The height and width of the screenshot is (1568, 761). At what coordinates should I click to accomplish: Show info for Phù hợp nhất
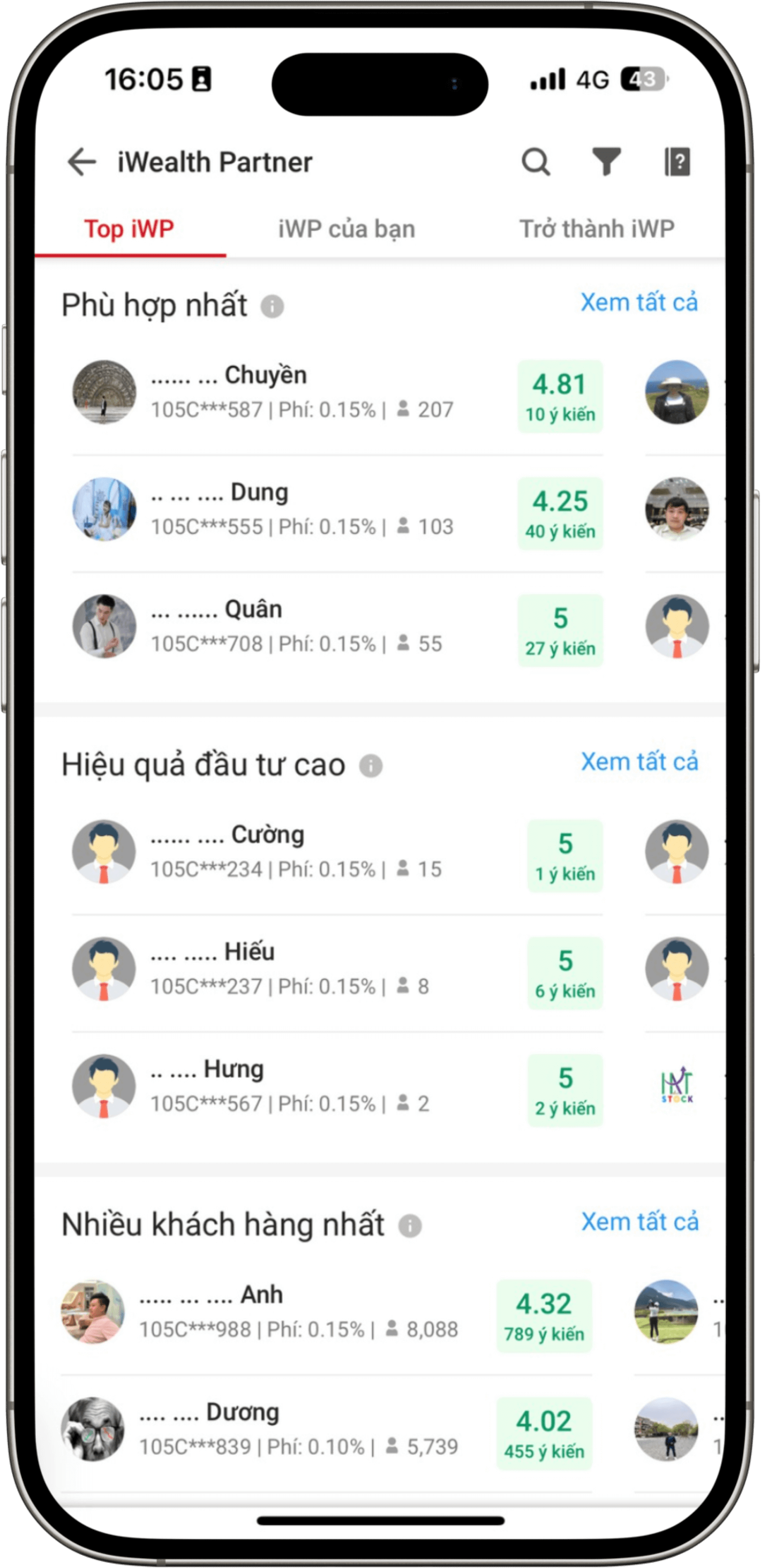click(x=272, y=306)
